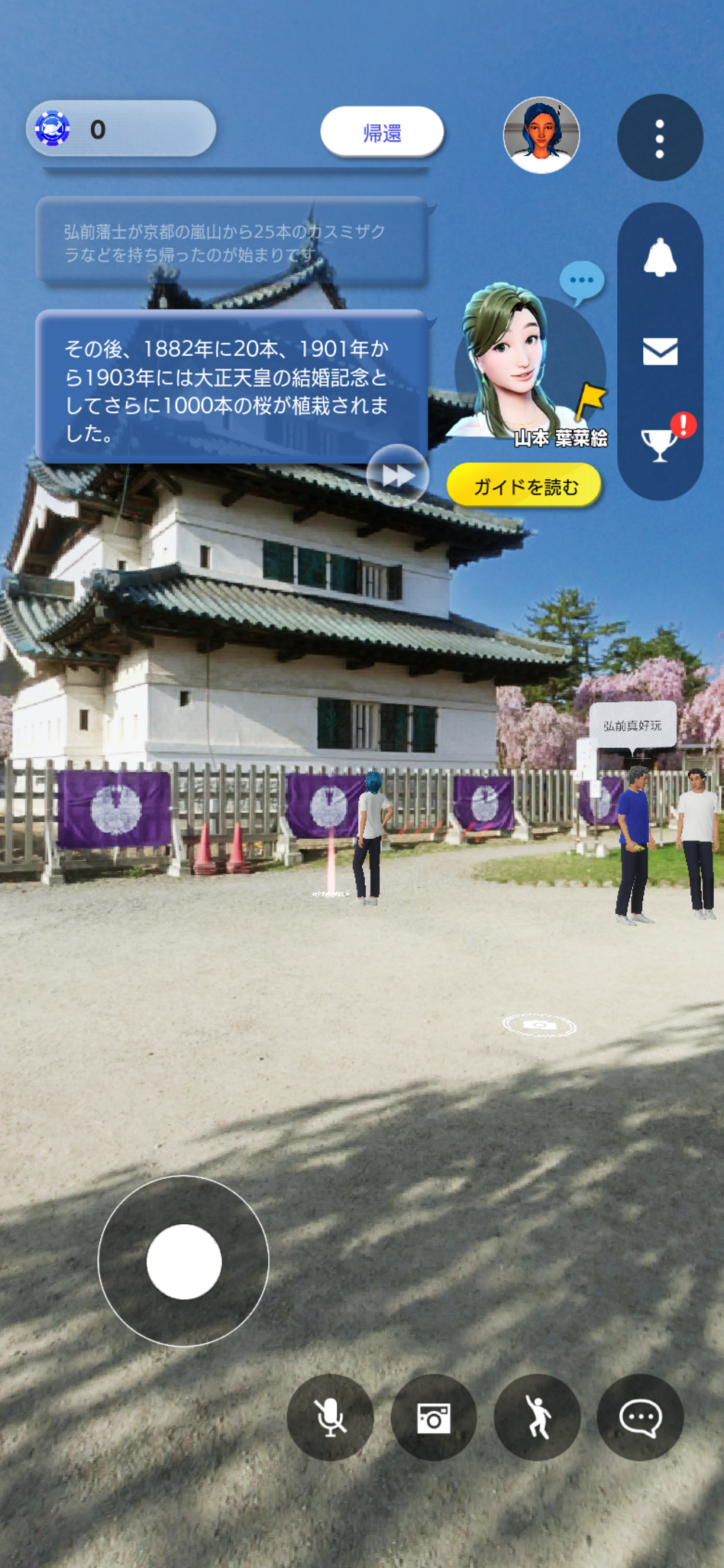Open the trophy achievements icon
This screenshot has height=1568, width=724.
660,443
